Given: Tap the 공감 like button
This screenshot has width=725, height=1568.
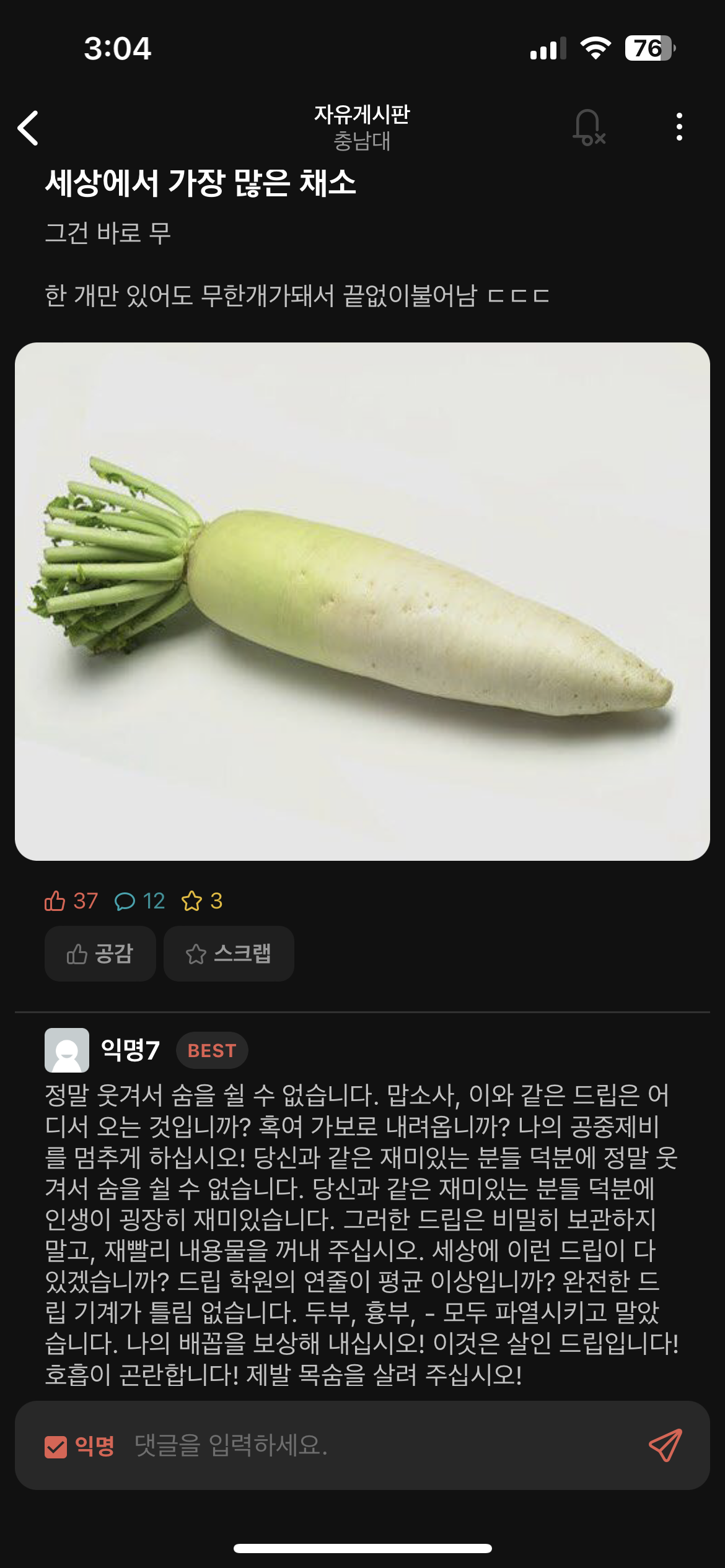Looking at the screenshot, I should coord(100,954).
